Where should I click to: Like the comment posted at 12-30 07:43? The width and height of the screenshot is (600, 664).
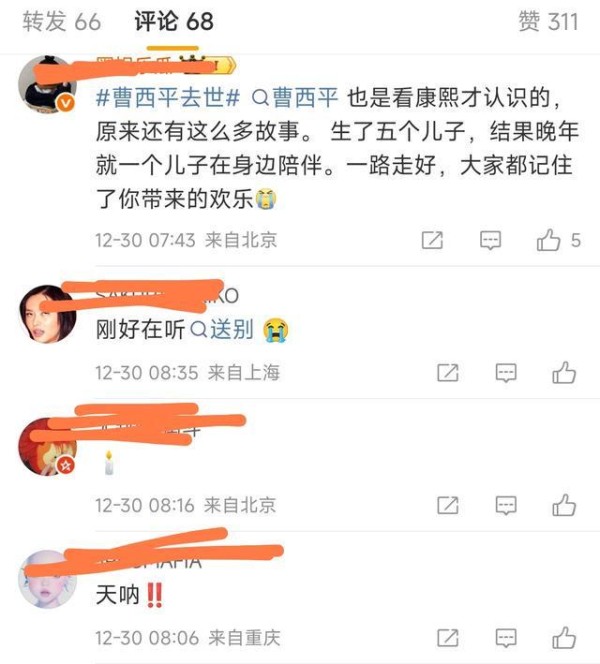(549, 240)
